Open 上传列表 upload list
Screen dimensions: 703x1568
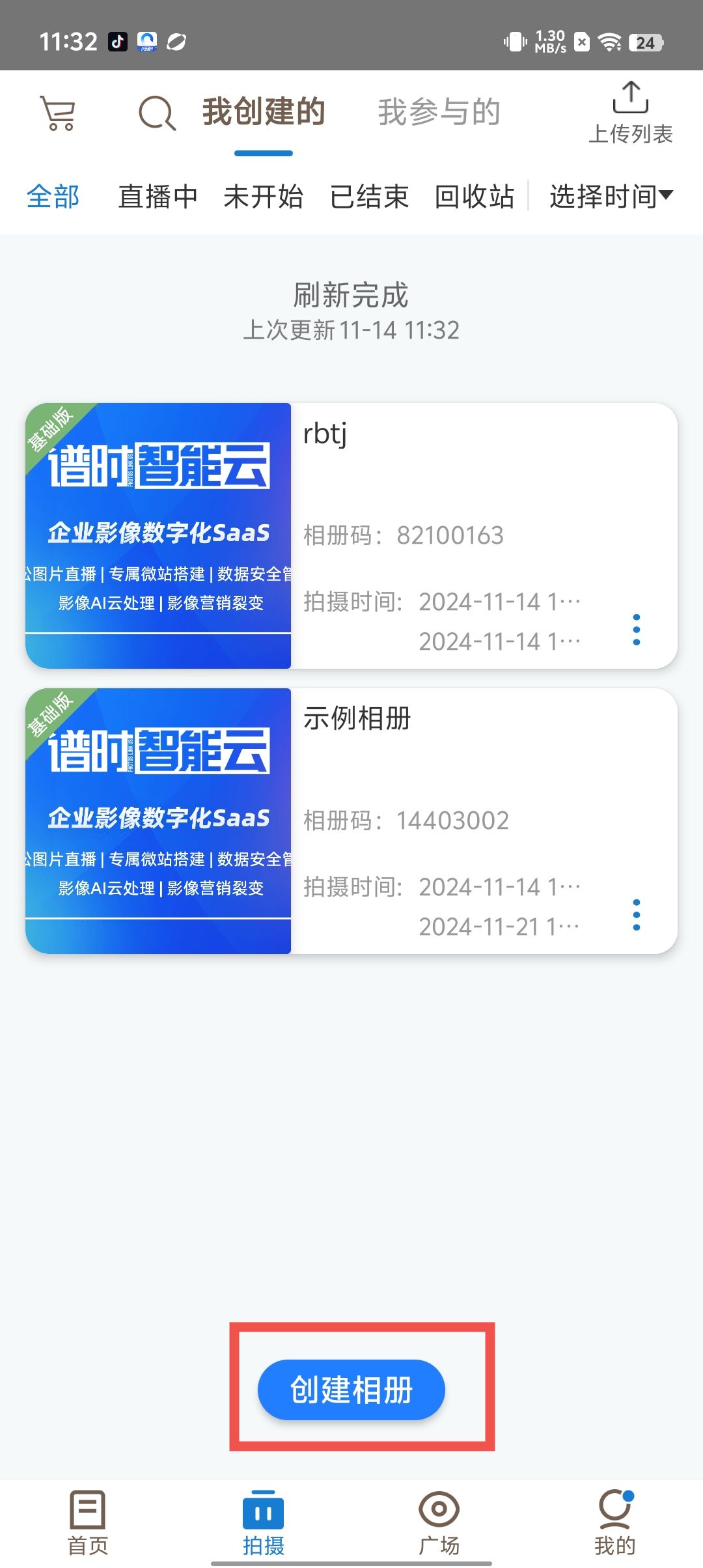pyautogui.click(x=630, y=113)
